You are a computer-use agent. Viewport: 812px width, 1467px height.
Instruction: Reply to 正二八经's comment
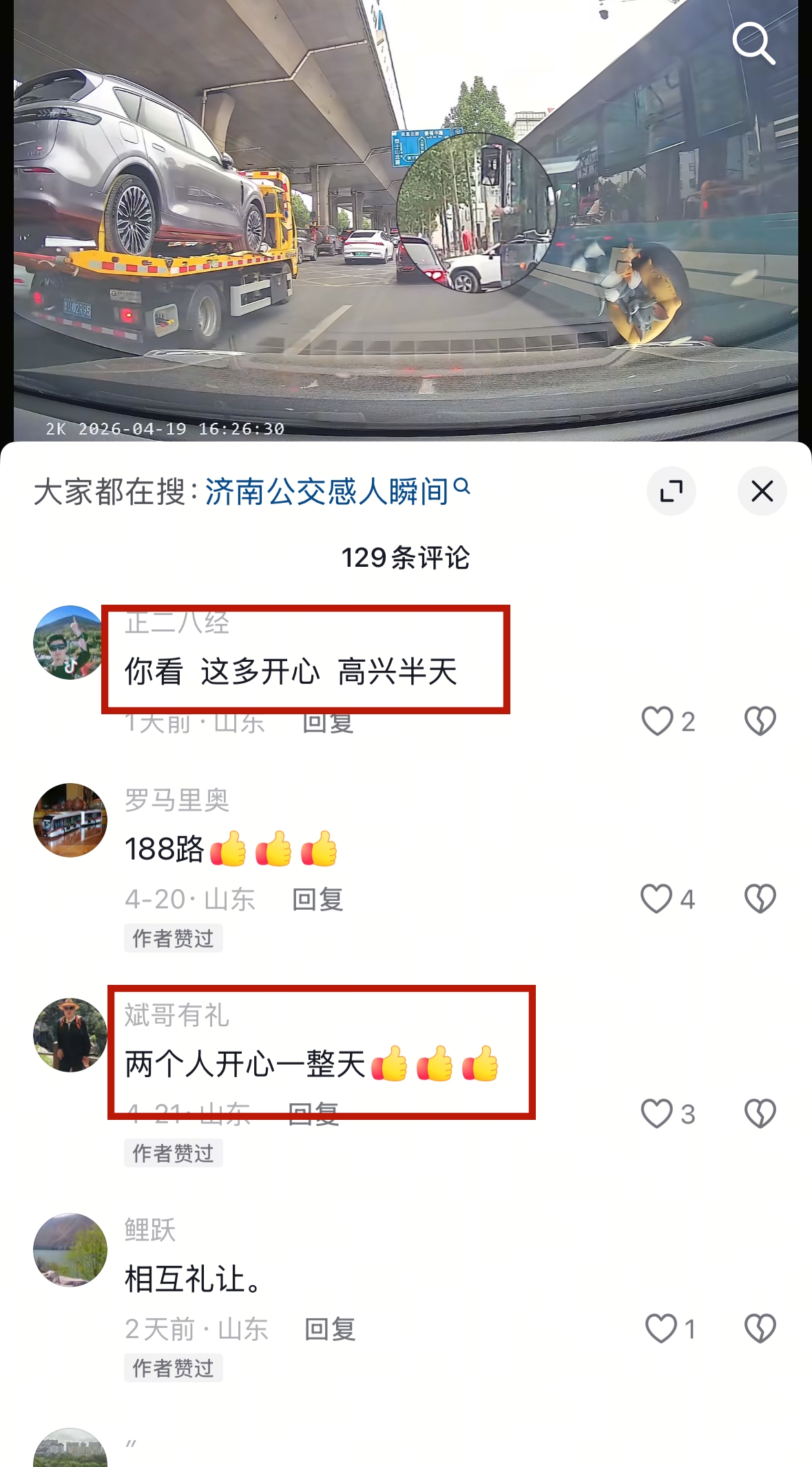pyautogui.click(x=328, y=723)
